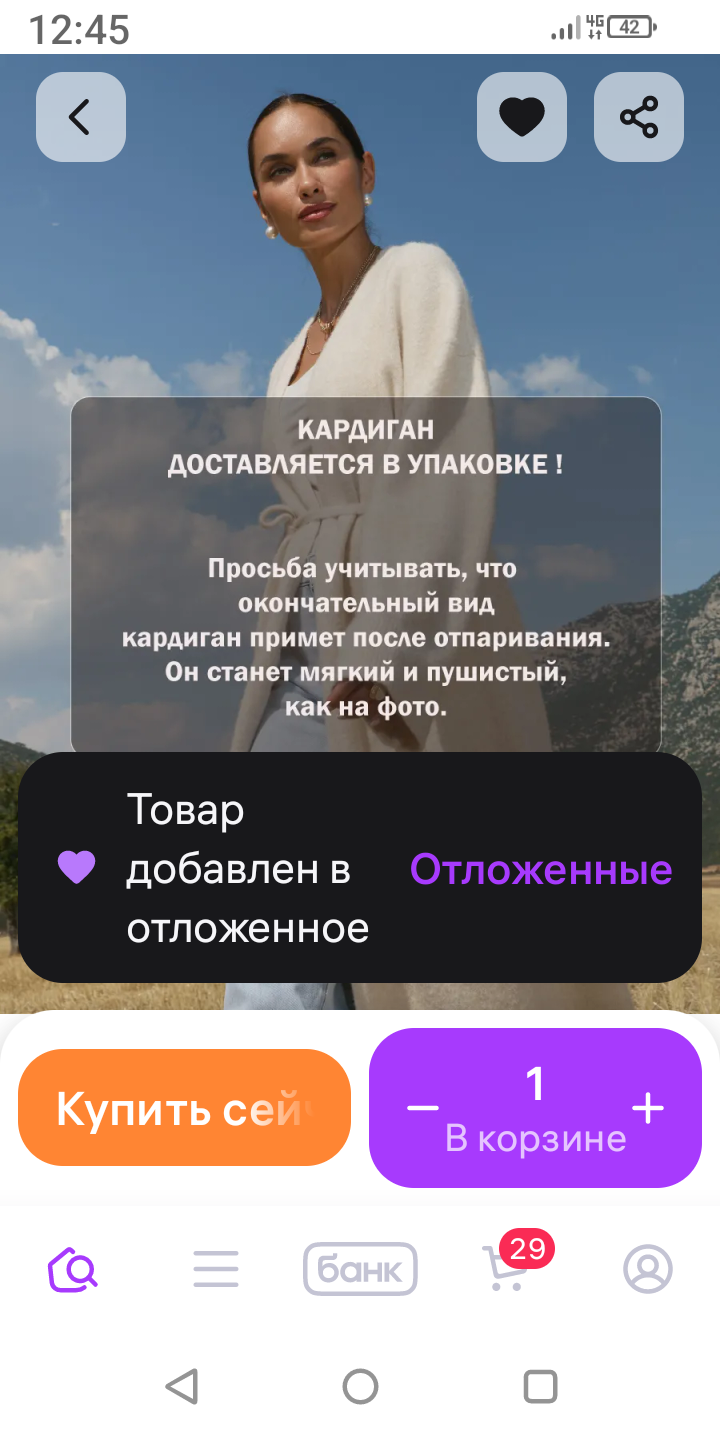Remove the item from favorites with the heart
720x1440 pixels.
pos(522,117)
